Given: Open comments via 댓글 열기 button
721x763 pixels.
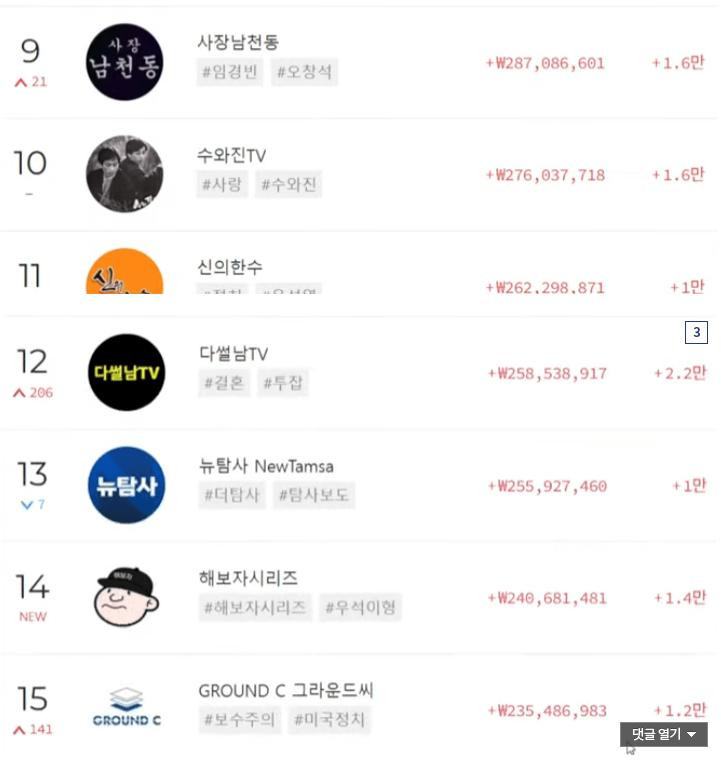Looking at the screenshot, I should 663,734.
